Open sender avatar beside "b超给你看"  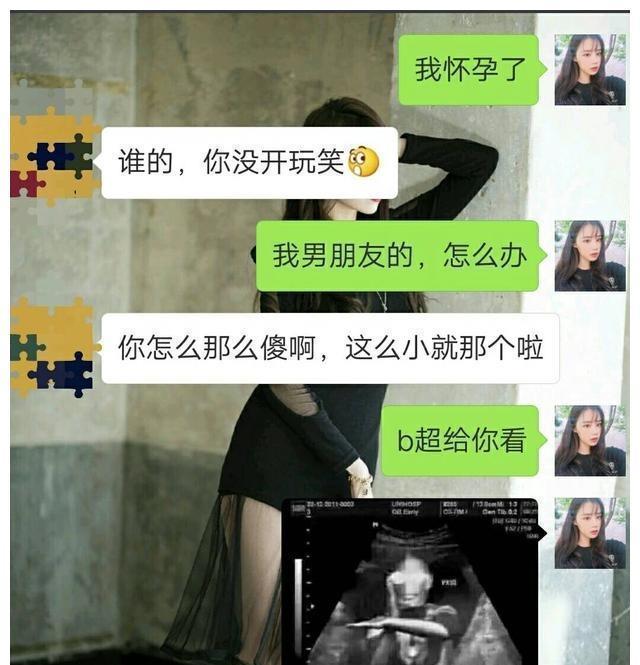point(590,441)
